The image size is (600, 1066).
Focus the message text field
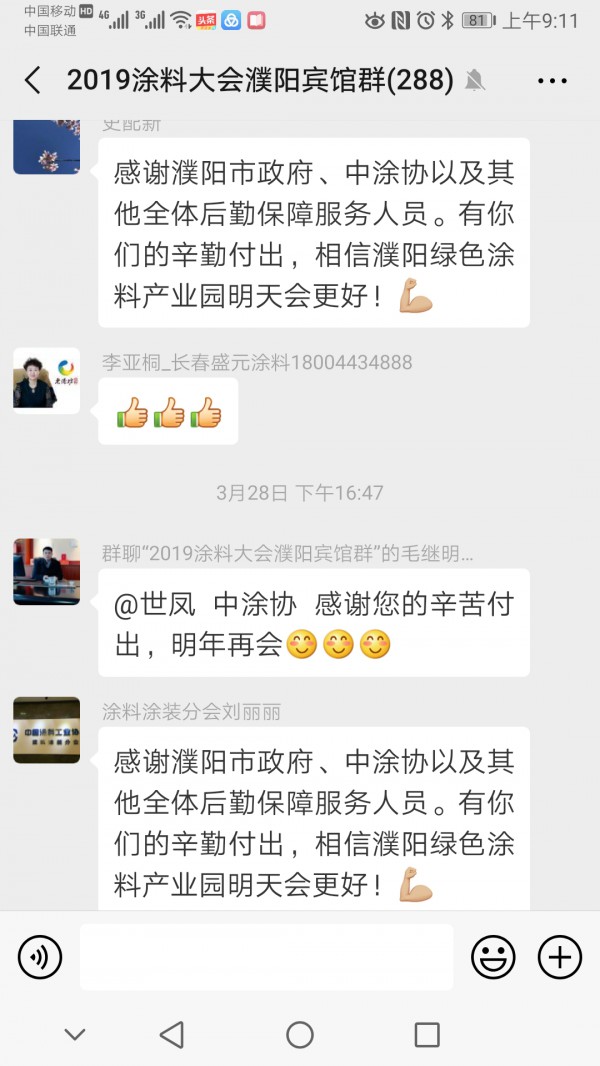coord(266,958)
